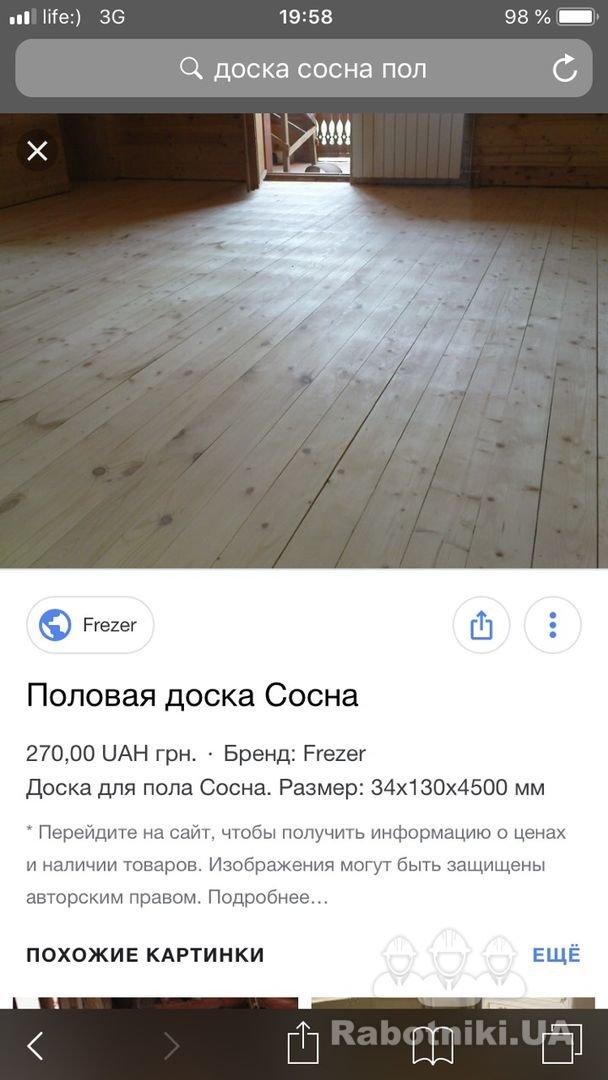Go back in Safari
This screenshot has width=608, height=1080.
coord(35,1046)
